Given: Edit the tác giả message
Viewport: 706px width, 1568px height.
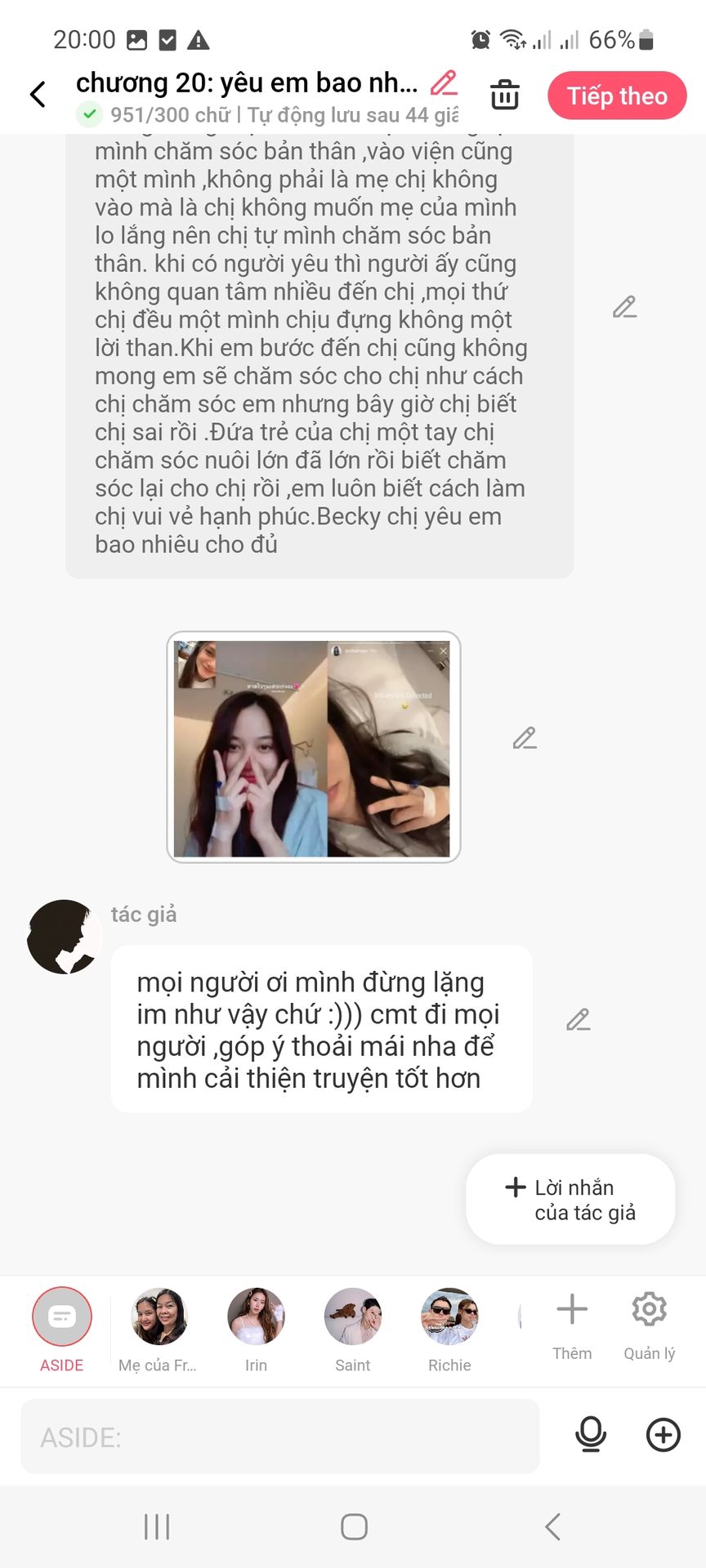Looking at the screenshot, I should [579, 1020].
